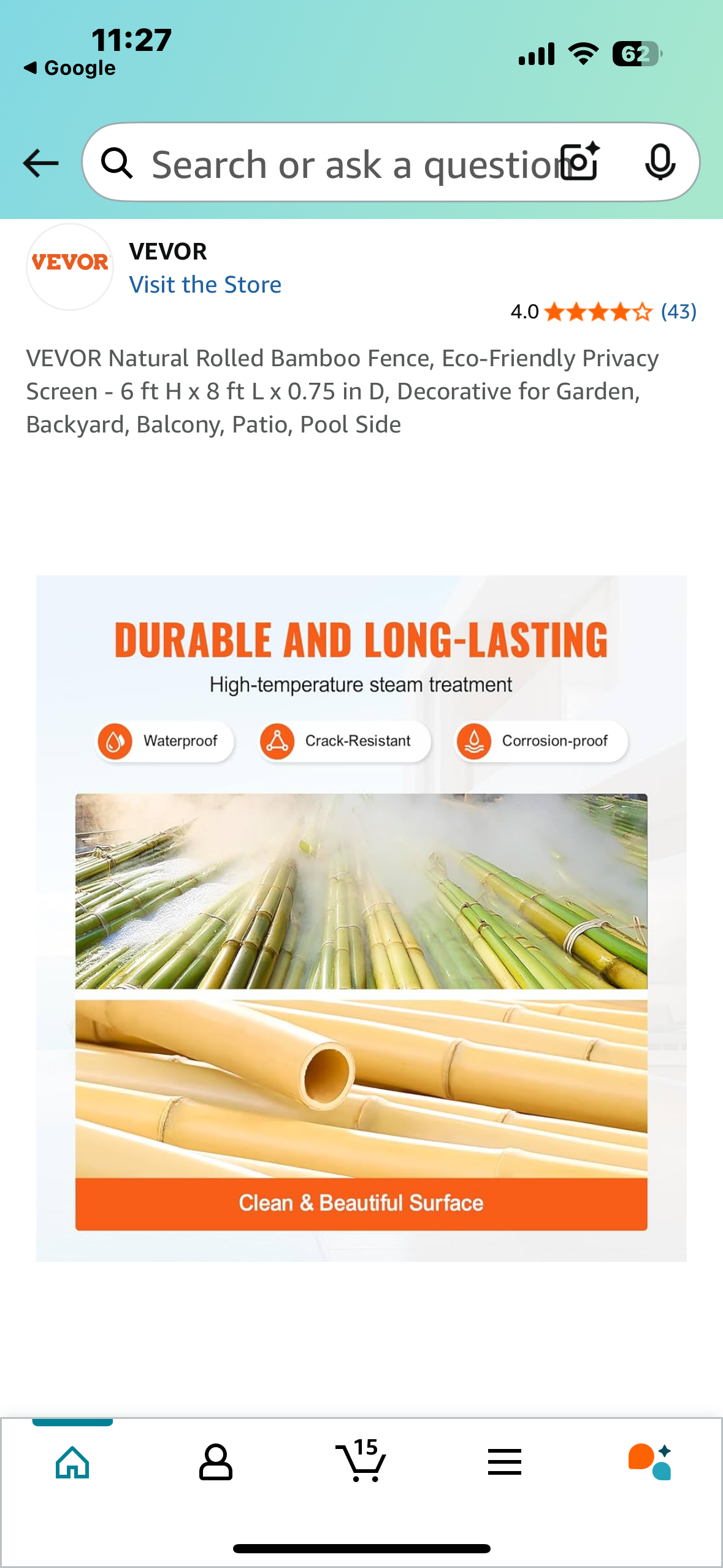Image resolution: width=723 pixels, height=1568 pixels.
Task: Open the hamburger menu tab
Action: tap(505, 1462)
